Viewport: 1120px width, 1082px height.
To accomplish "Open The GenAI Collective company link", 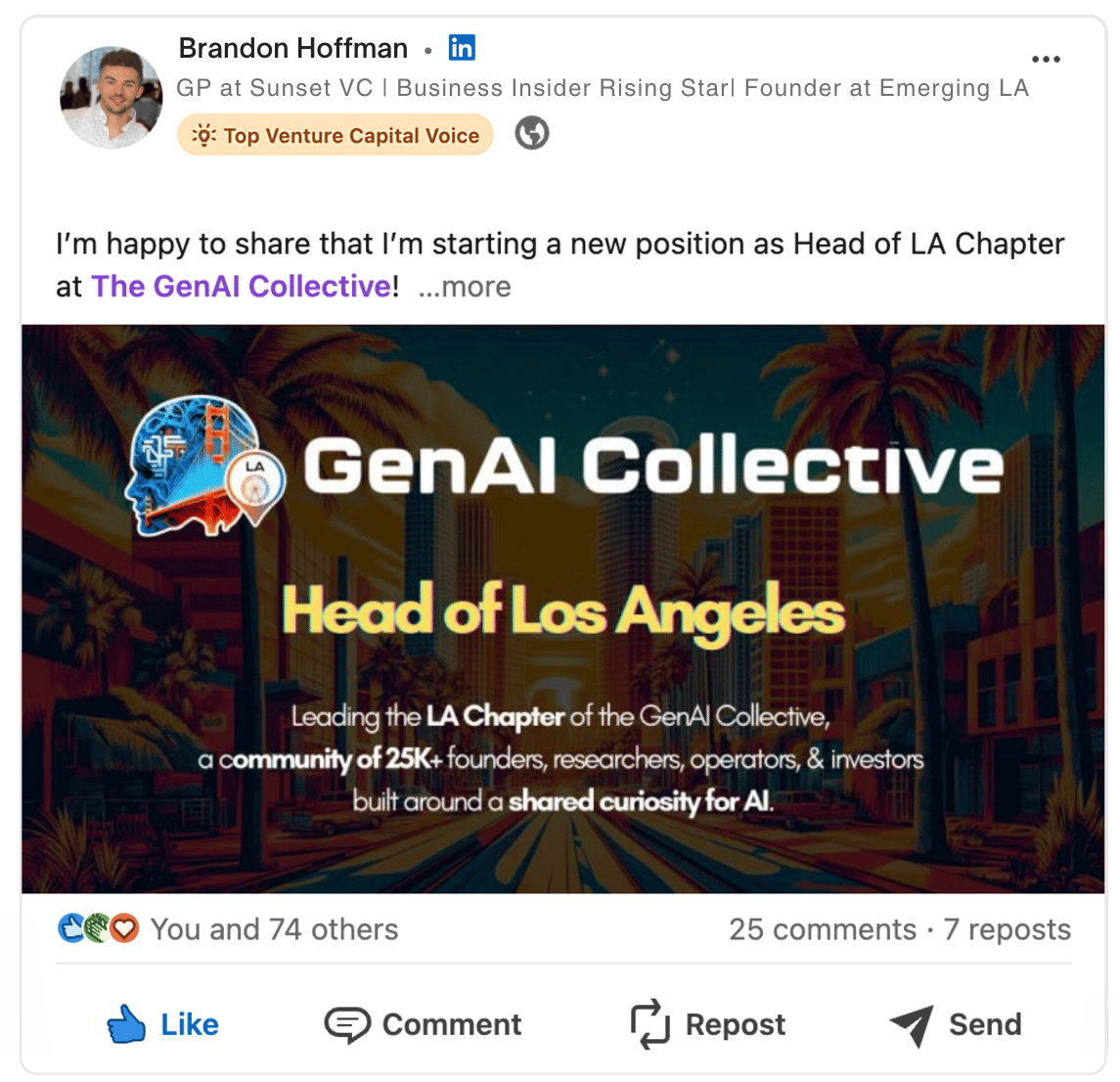I will [242, 286].
